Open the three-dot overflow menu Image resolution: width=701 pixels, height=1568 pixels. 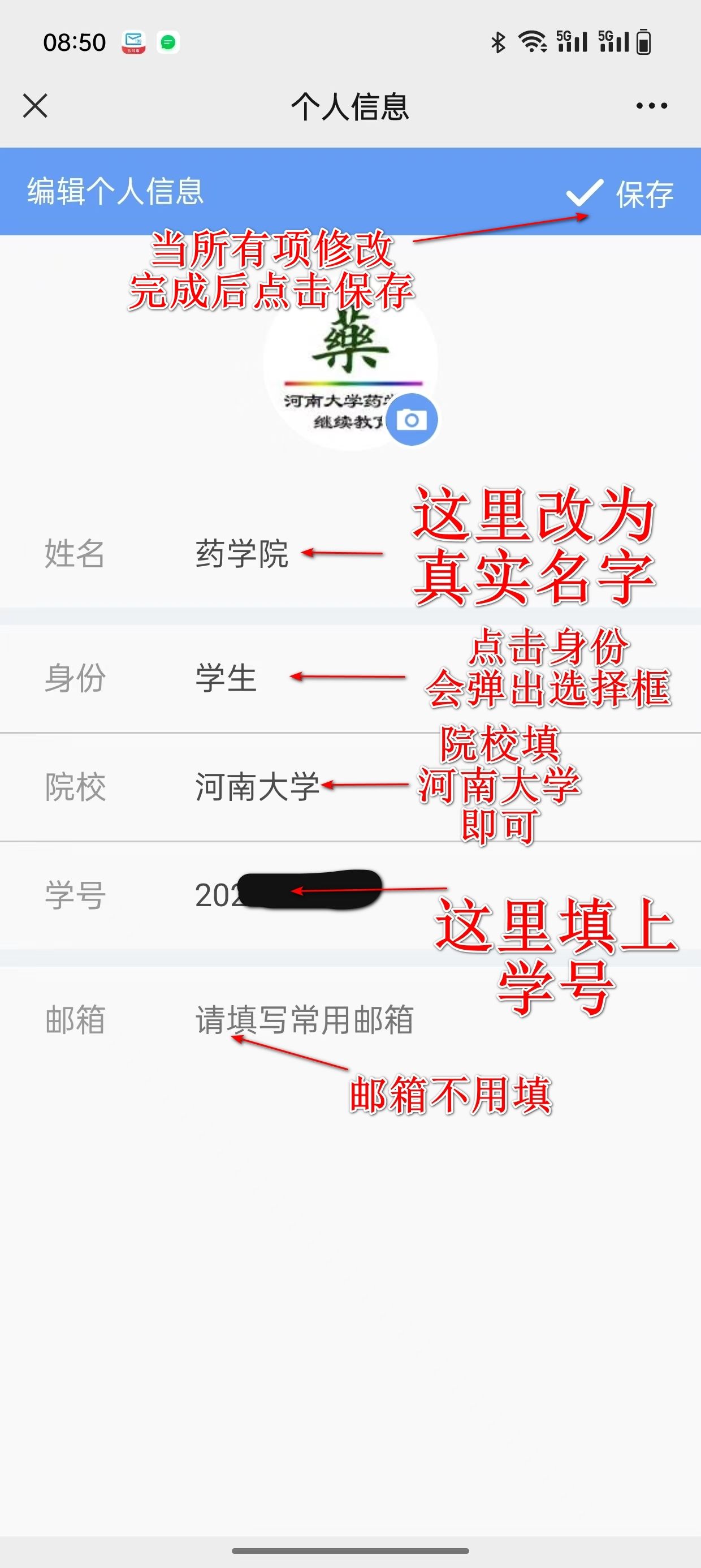[651, 105]
